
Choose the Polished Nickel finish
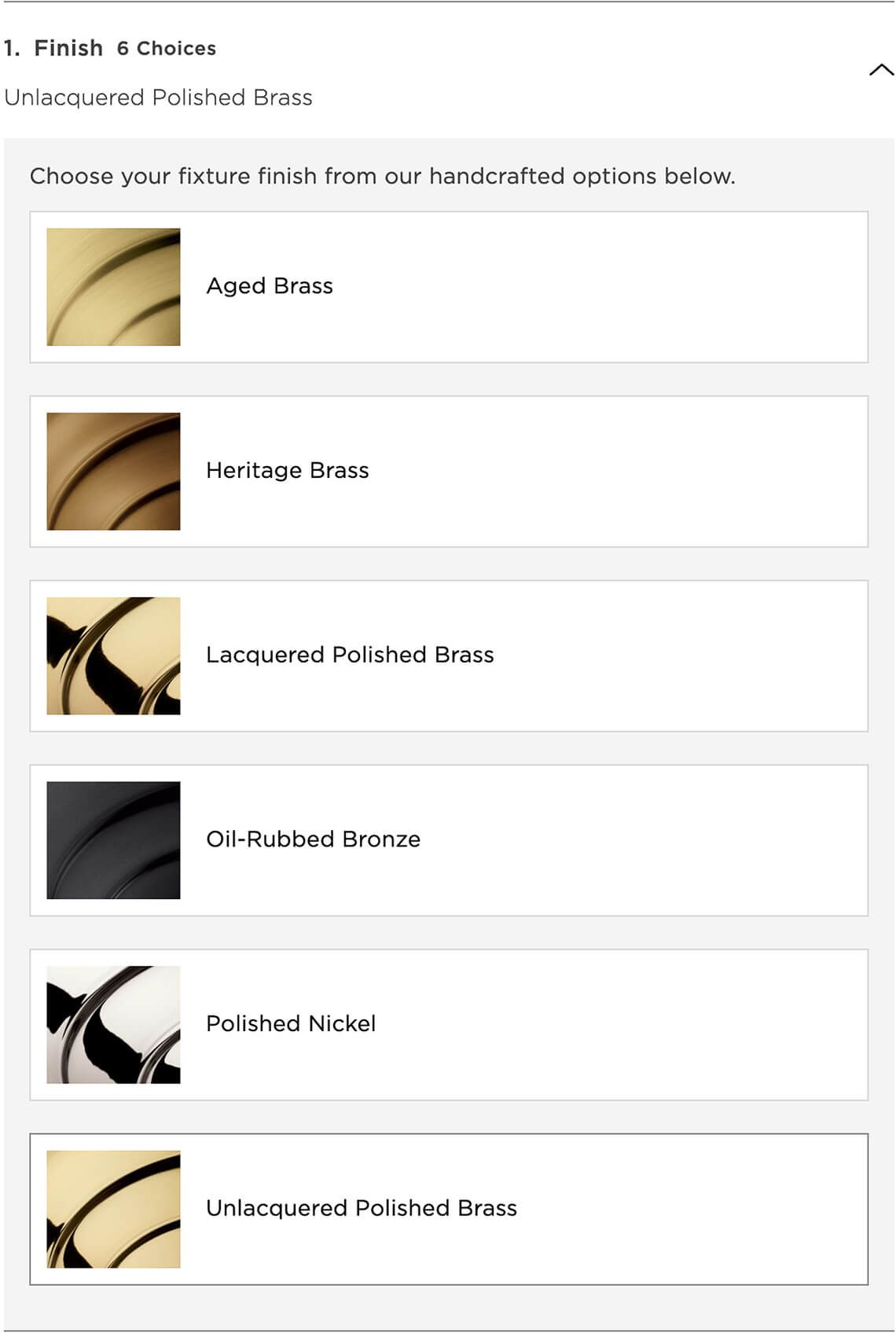click(x=448, y=1024)
